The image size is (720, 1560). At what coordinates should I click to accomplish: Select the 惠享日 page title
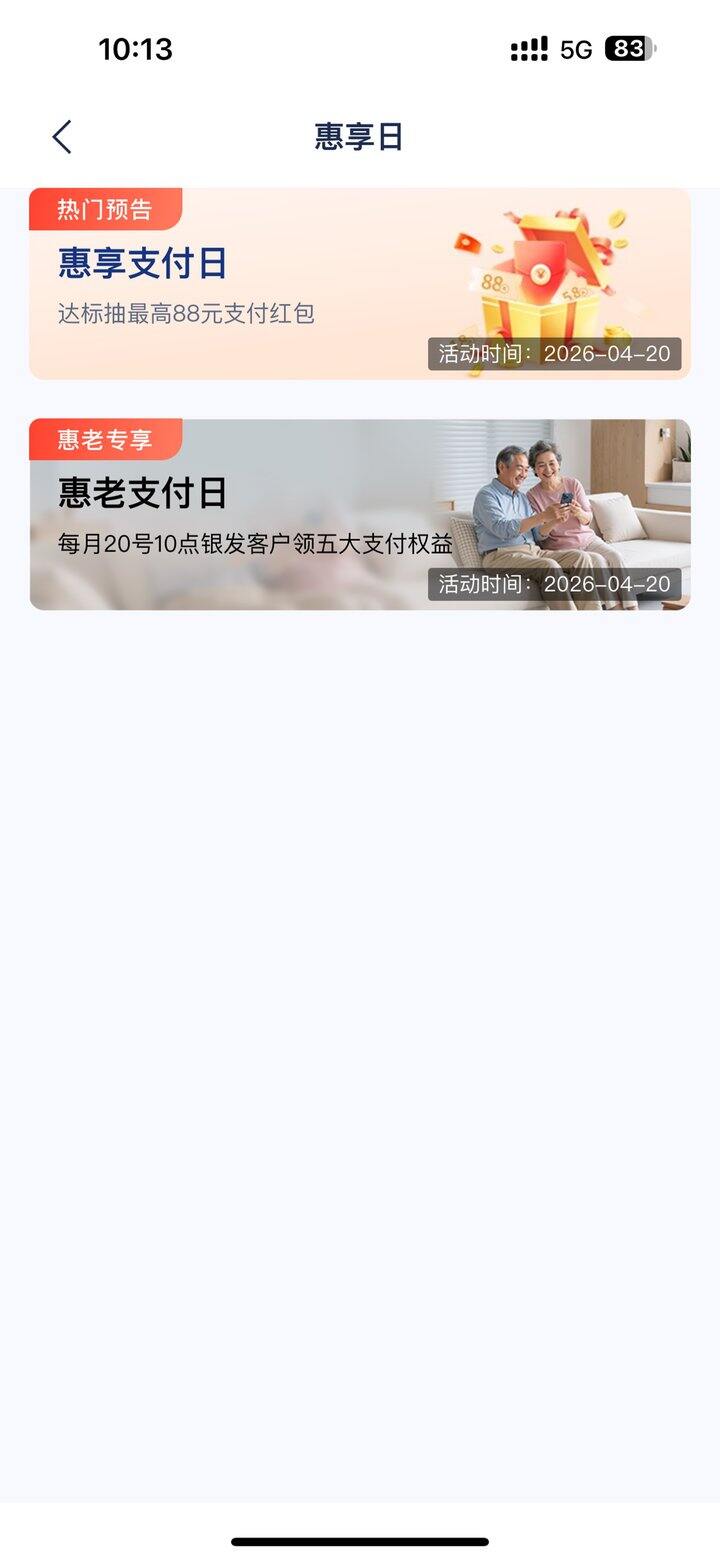pyautogui.click(x=360, y=138)
